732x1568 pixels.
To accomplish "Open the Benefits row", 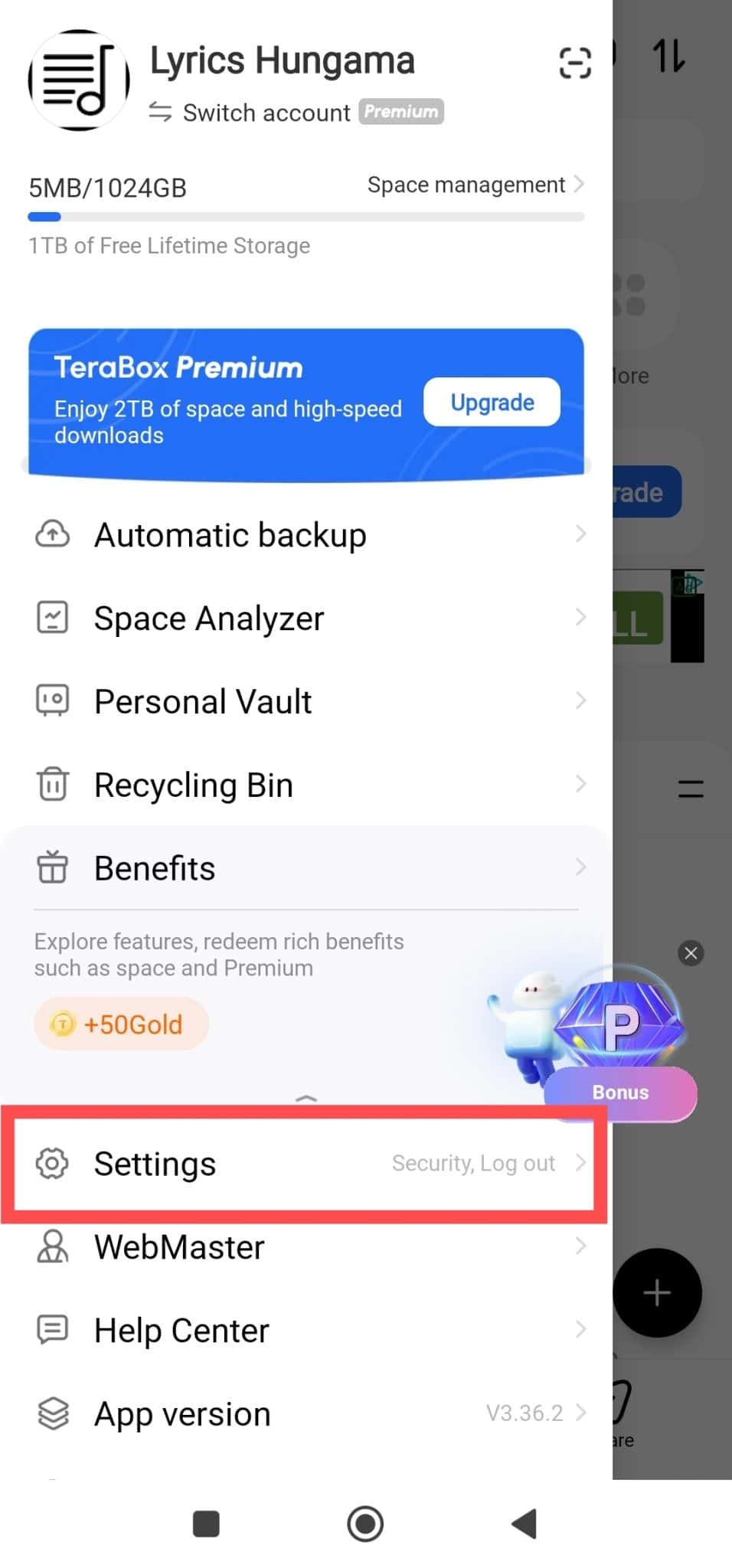I will pos(306,868).
